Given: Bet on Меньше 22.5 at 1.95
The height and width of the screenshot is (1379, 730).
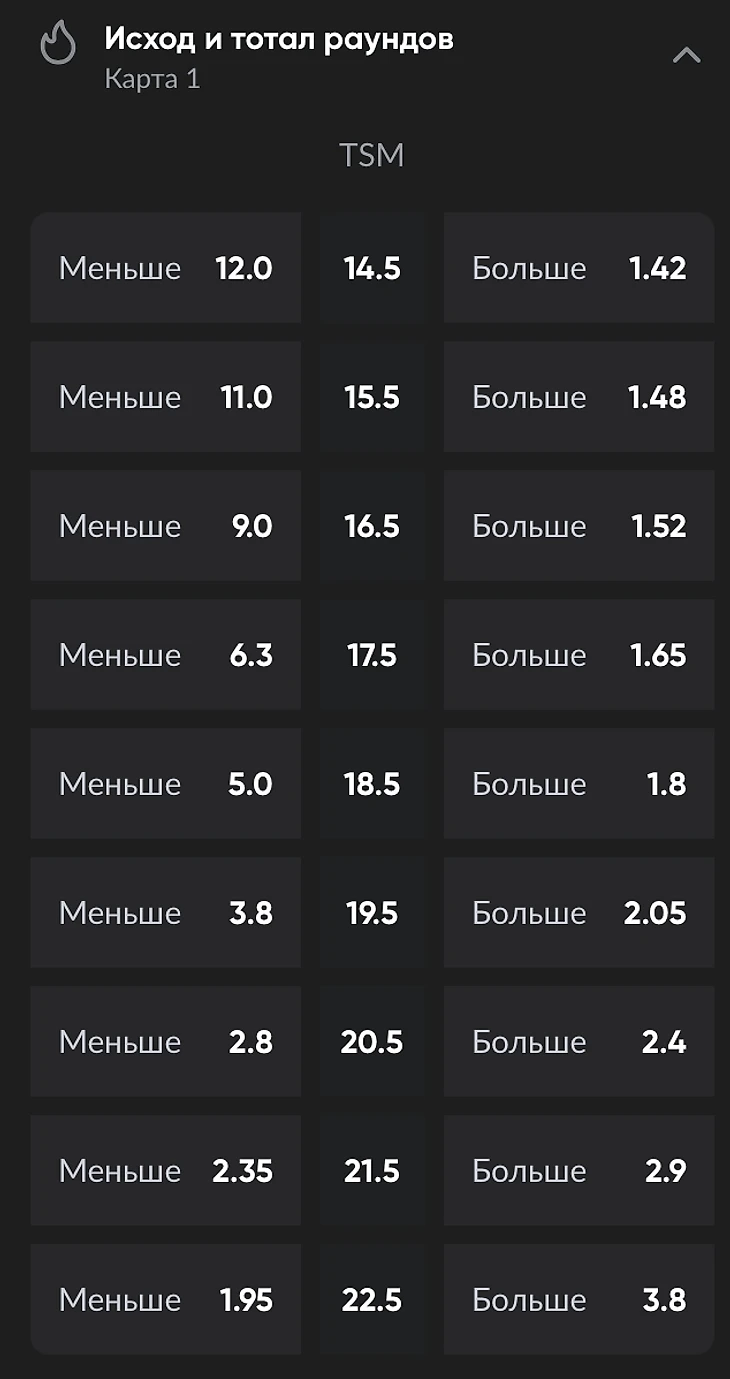Looking at the screenshot, I should (165, 1300).
